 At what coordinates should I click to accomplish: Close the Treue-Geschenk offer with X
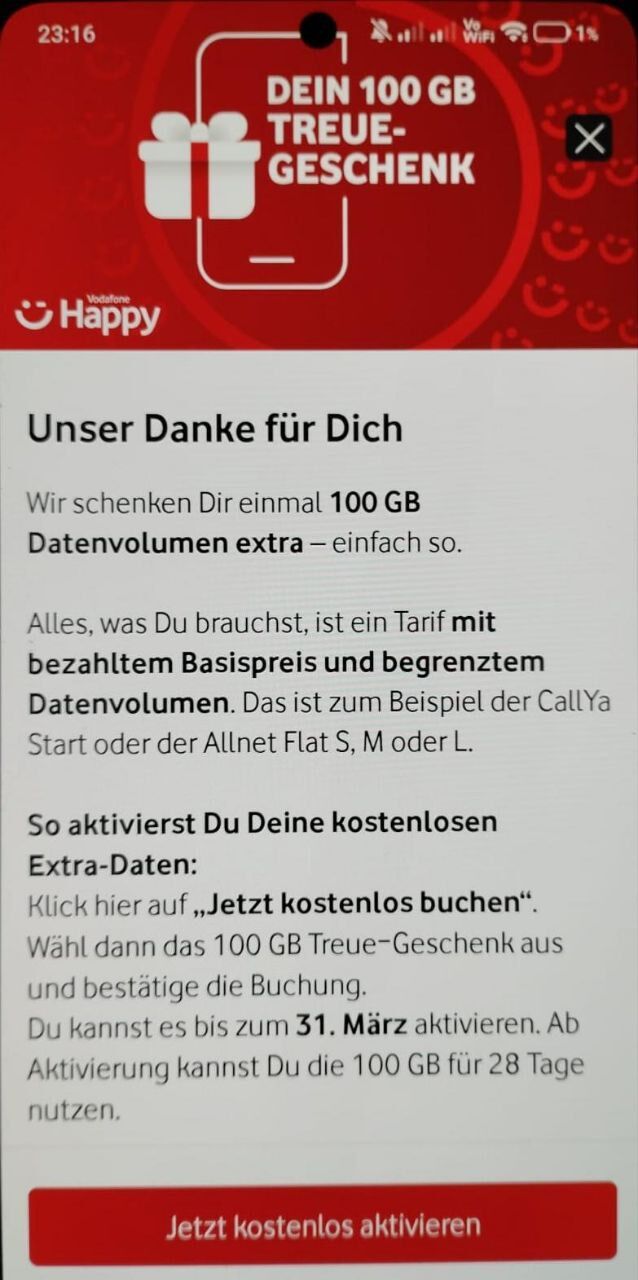click(x=589, y=138)
